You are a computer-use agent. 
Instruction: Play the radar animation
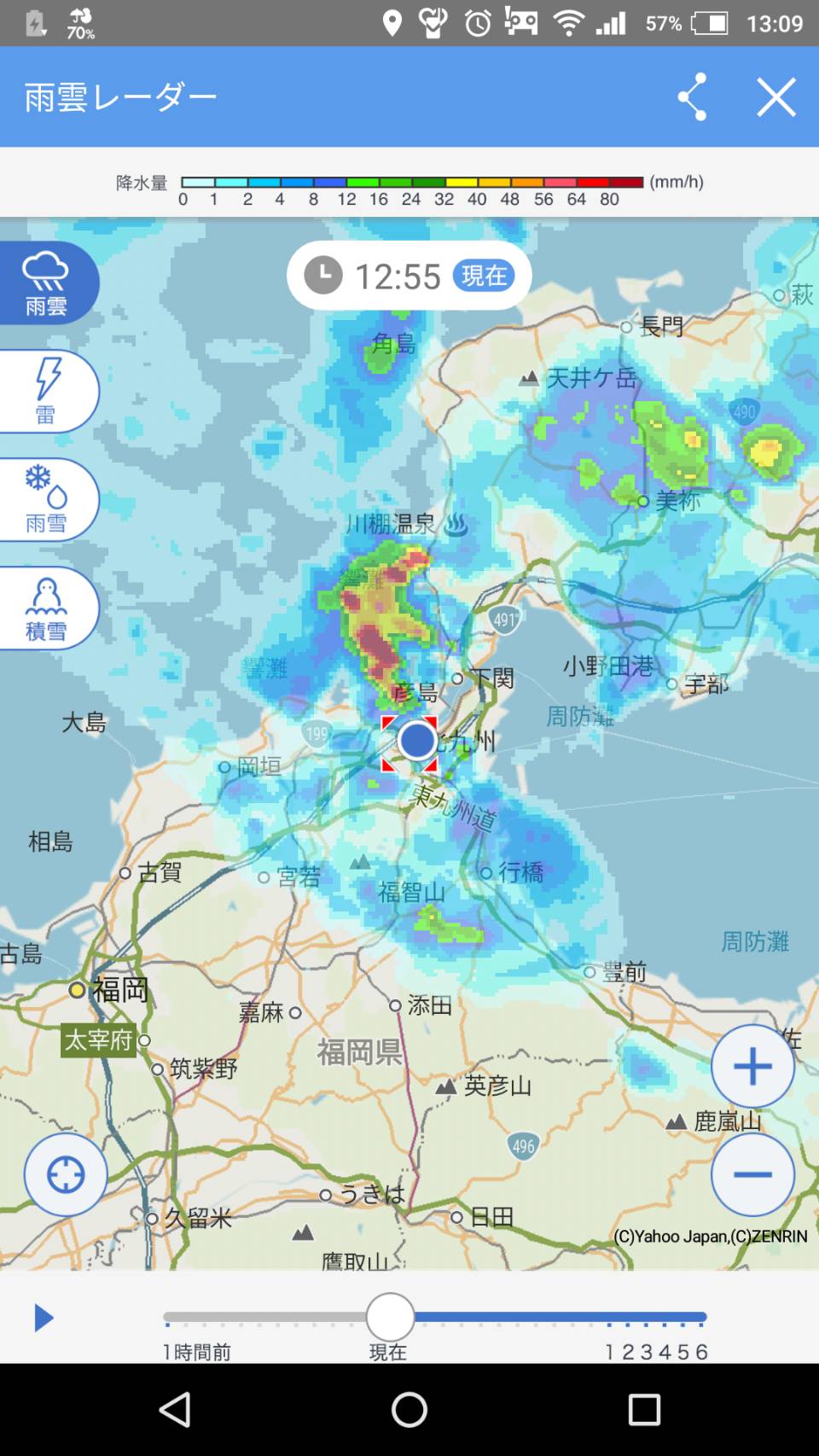point(44,1318)
